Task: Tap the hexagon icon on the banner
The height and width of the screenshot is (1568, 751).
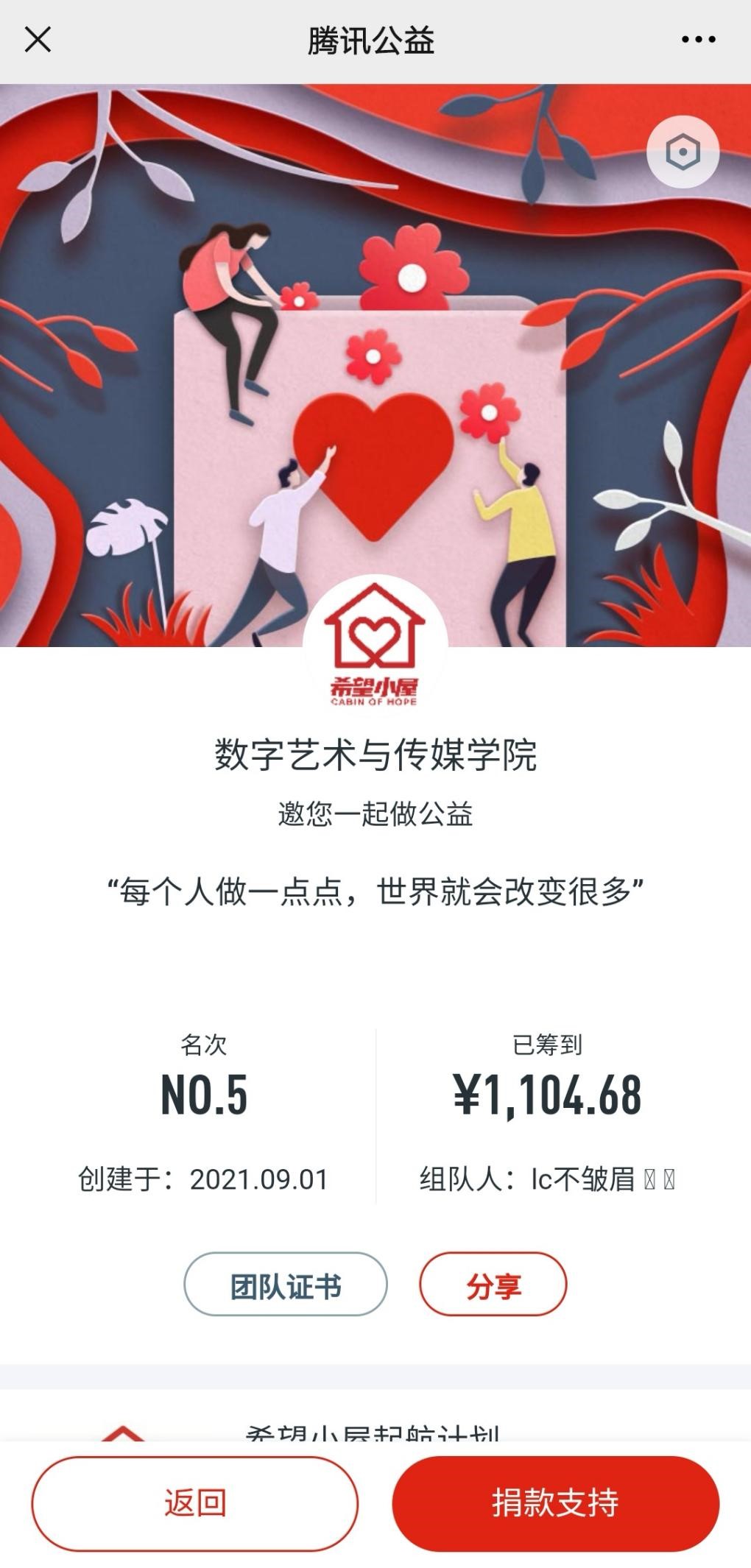Action: 683,152
